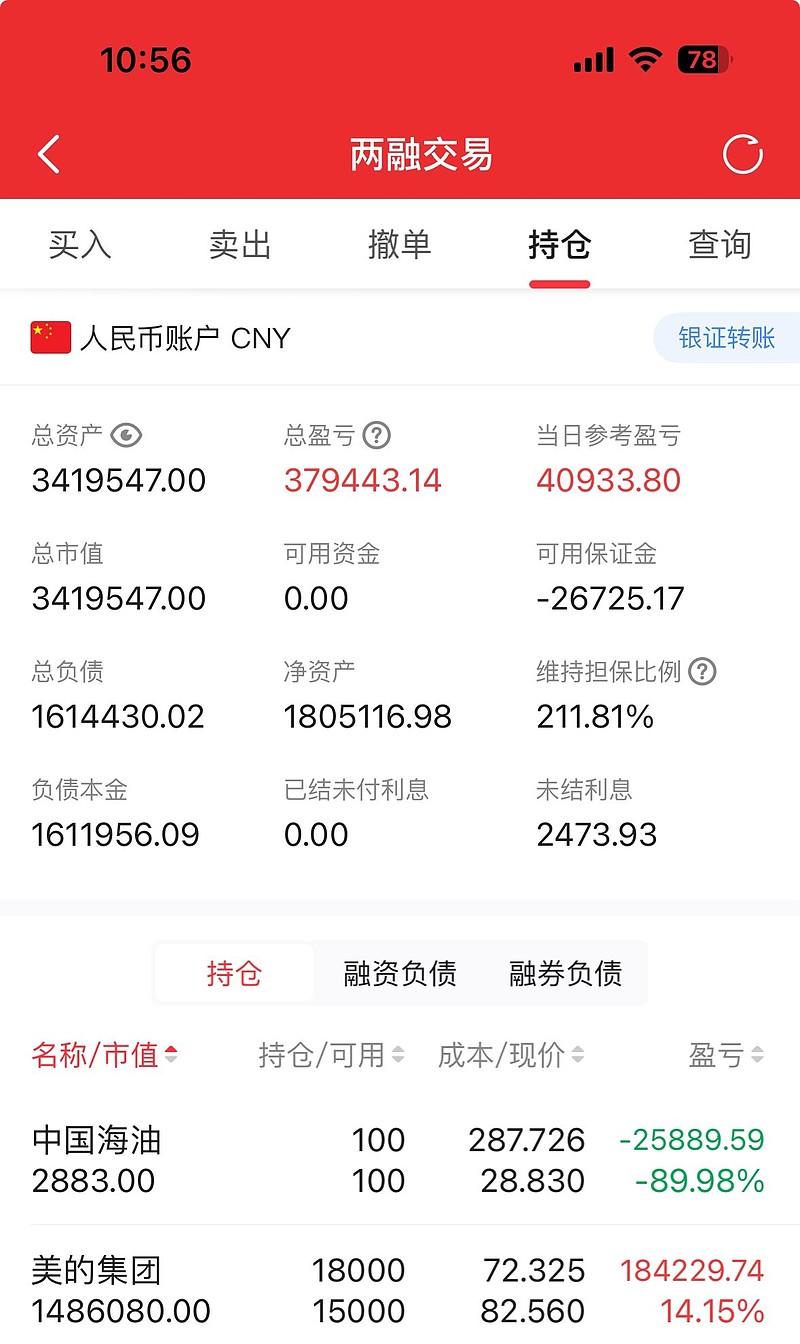
Task: Open 银证转账 transfer
Action: pos(725,338)
